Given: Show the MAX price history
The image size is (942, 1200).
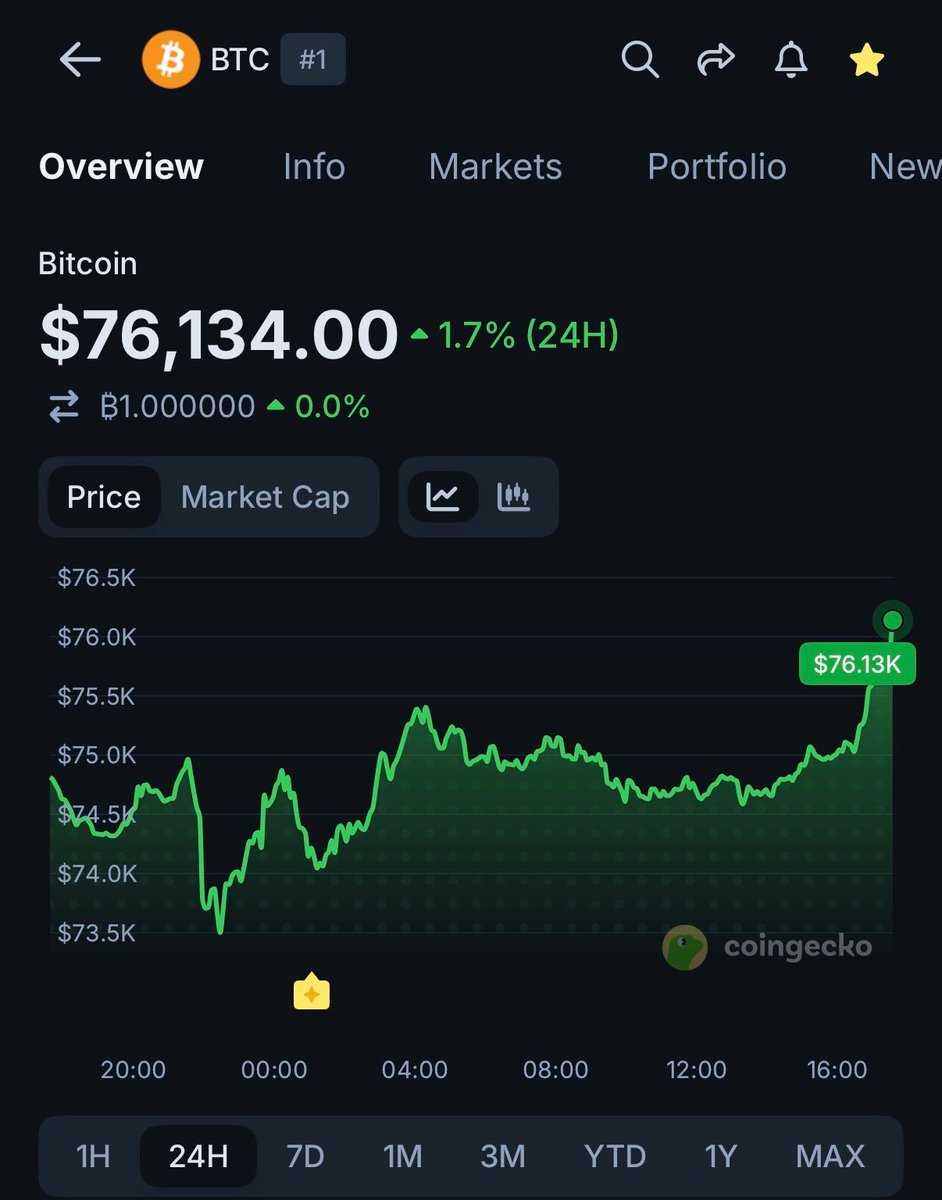Looking at the screenshot, I should 830,1157.
